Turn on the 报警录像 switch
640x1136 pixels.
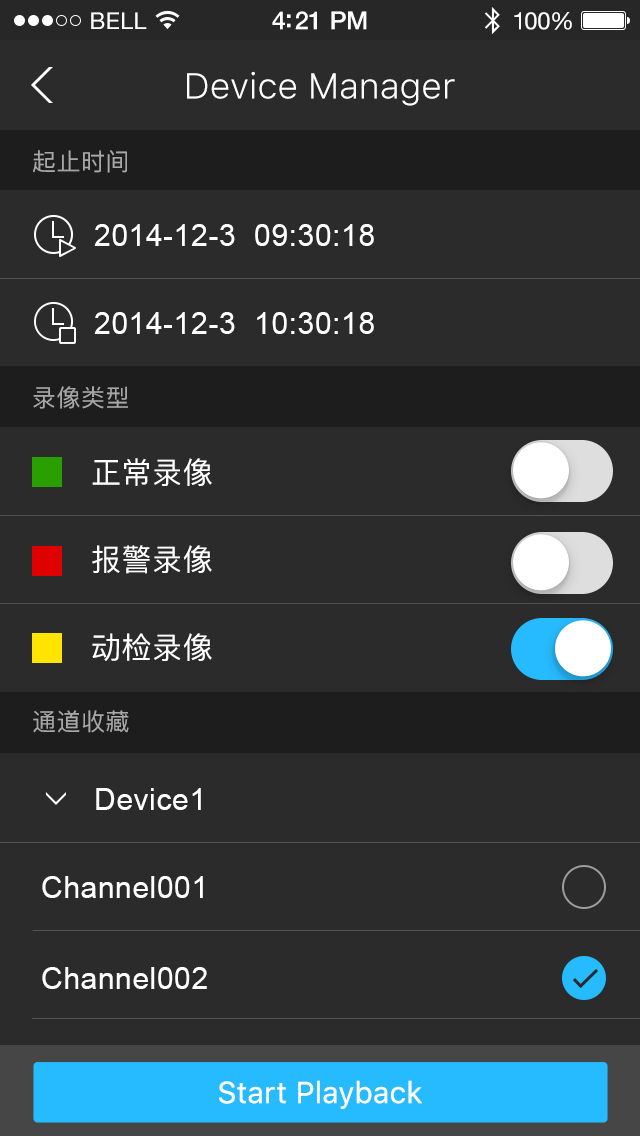pos(561,559)
